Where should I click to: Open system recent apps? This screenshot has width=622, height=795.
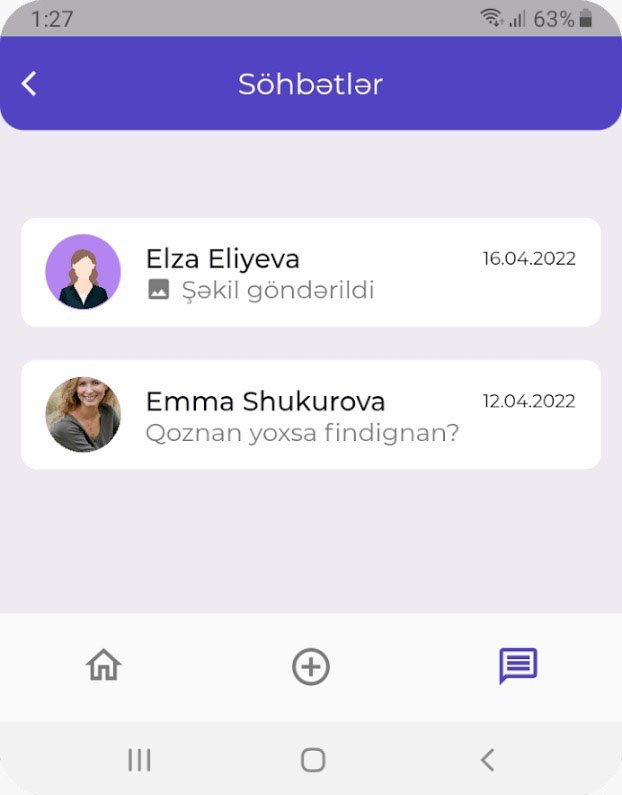pyautogui.click(x=139, y=760)
